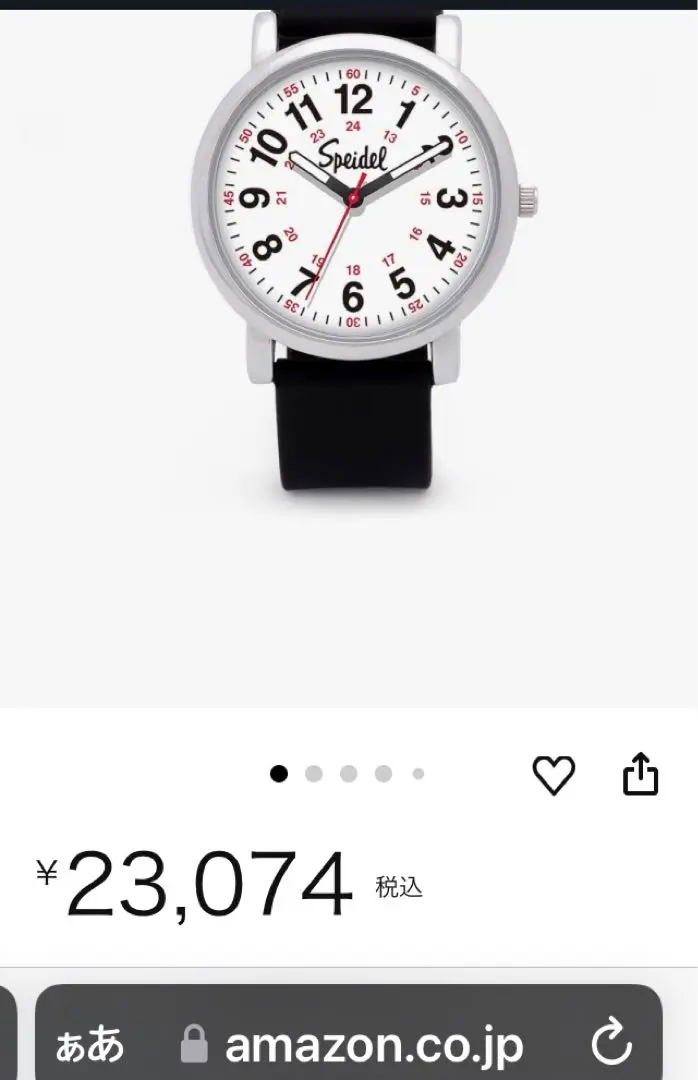Add the watch to the wish list
Viewport: 698px width, 1080px height.
pos(553,775)
